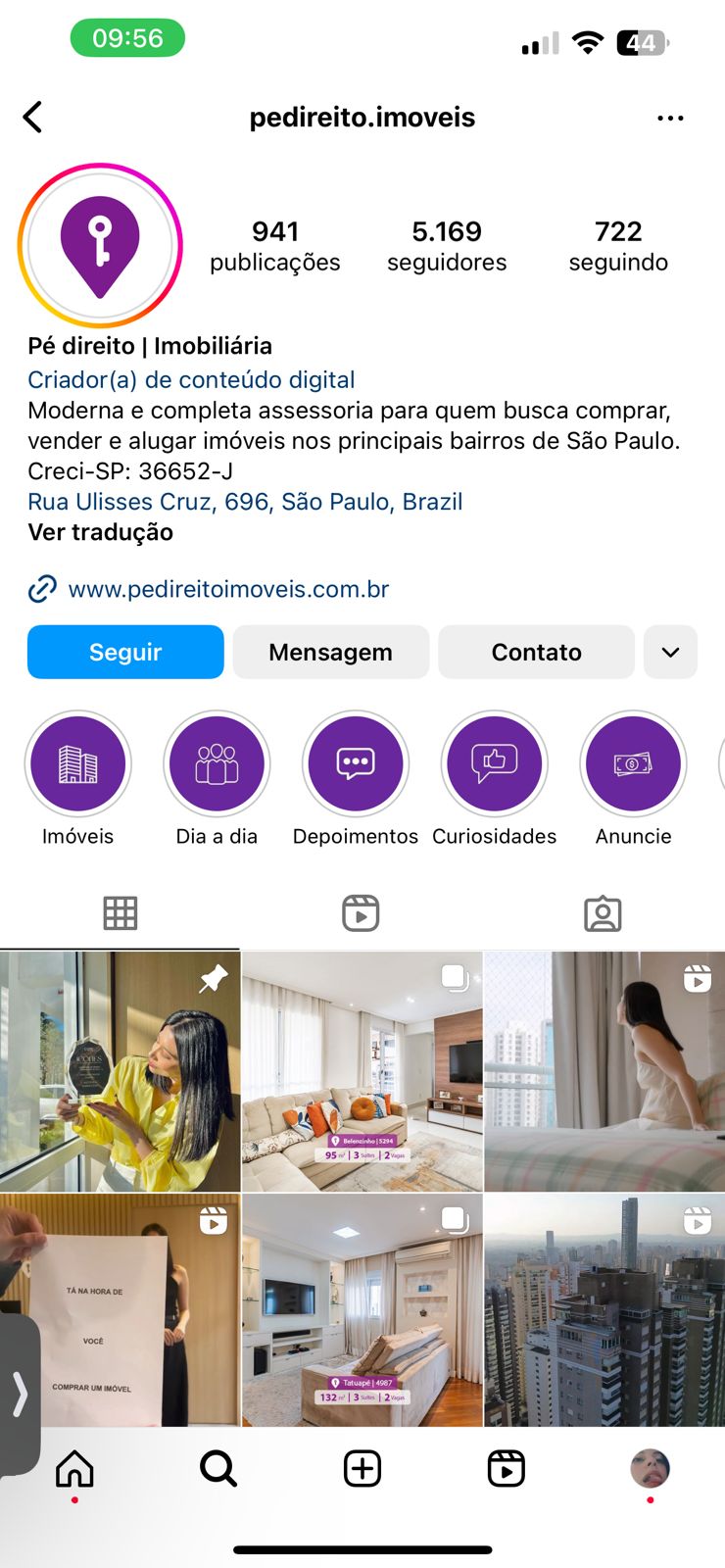The width and height of the screenshot is (725, 1568).
Task: Switch to the tagged posts tab
Action: [603, 913]
